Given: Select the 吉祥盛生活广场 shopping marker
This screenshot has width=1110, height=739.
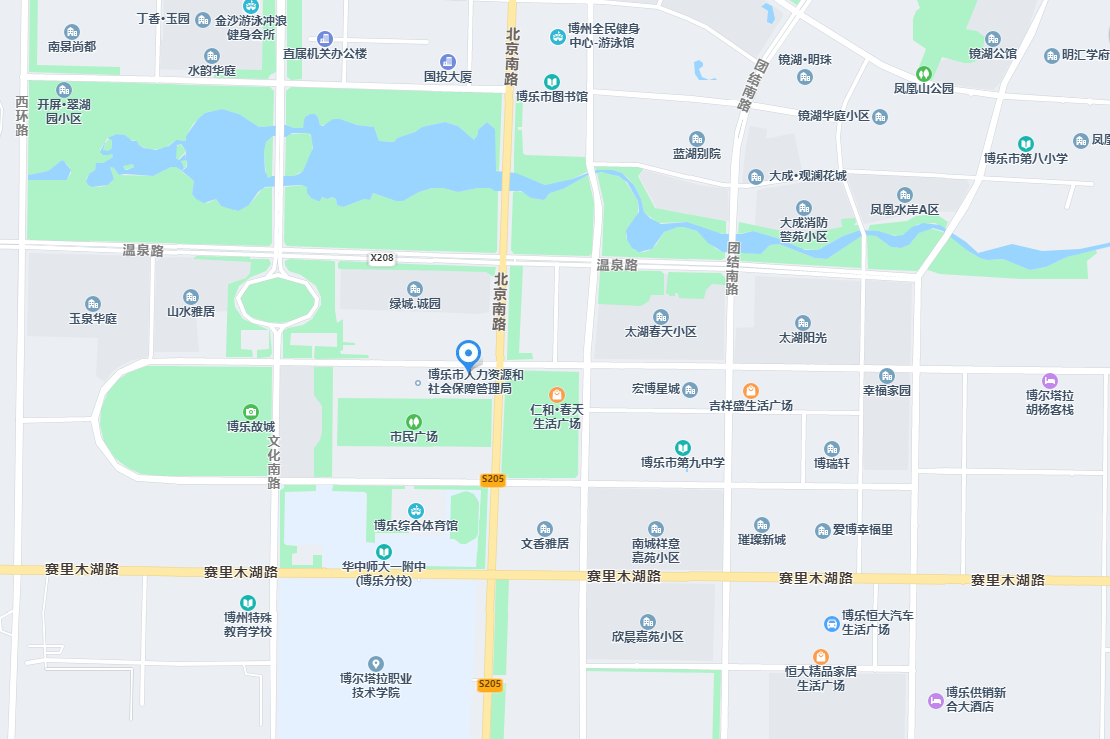Looking at the screenshot, I should 750,390.
